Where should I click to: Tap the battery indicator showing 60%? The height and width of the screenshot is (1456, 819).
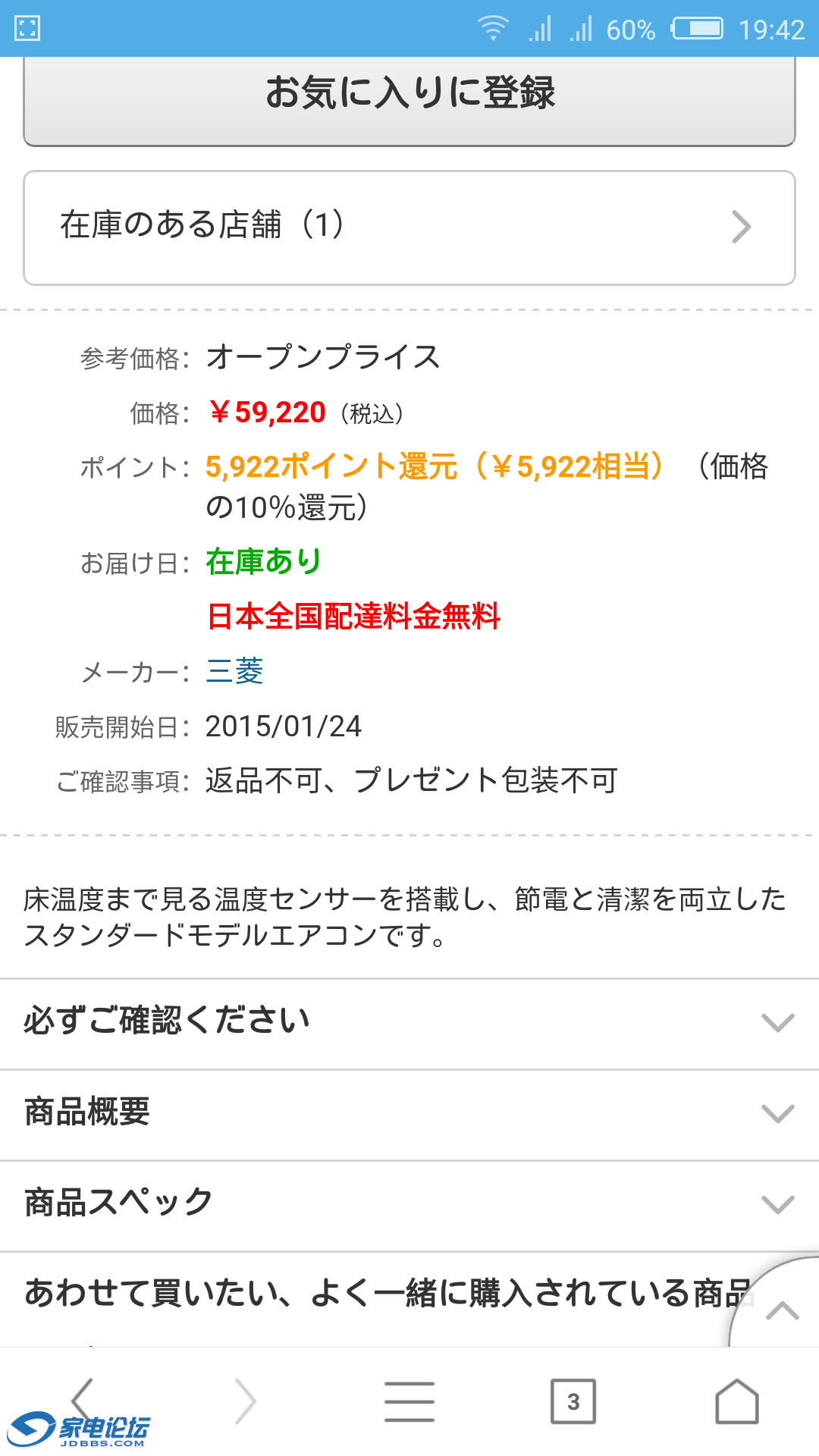[x=695, y=29]
